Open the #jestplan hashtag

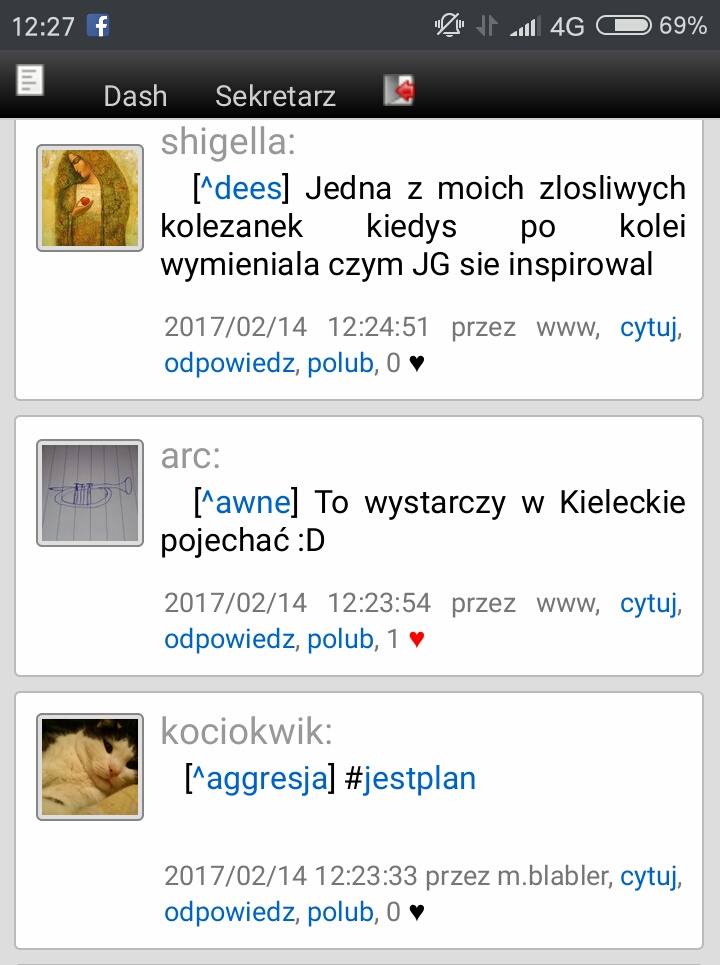[419, 778]
